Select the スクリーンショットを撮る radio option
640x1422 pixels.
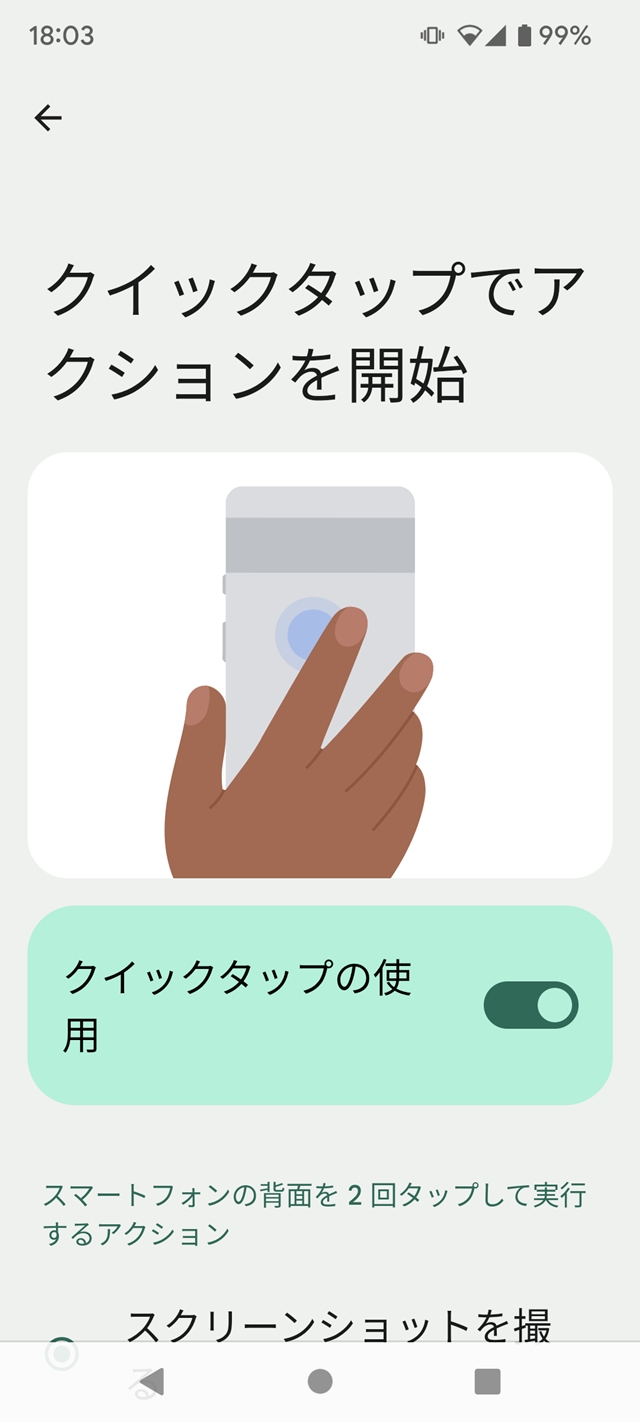[x=62, y=1354]
